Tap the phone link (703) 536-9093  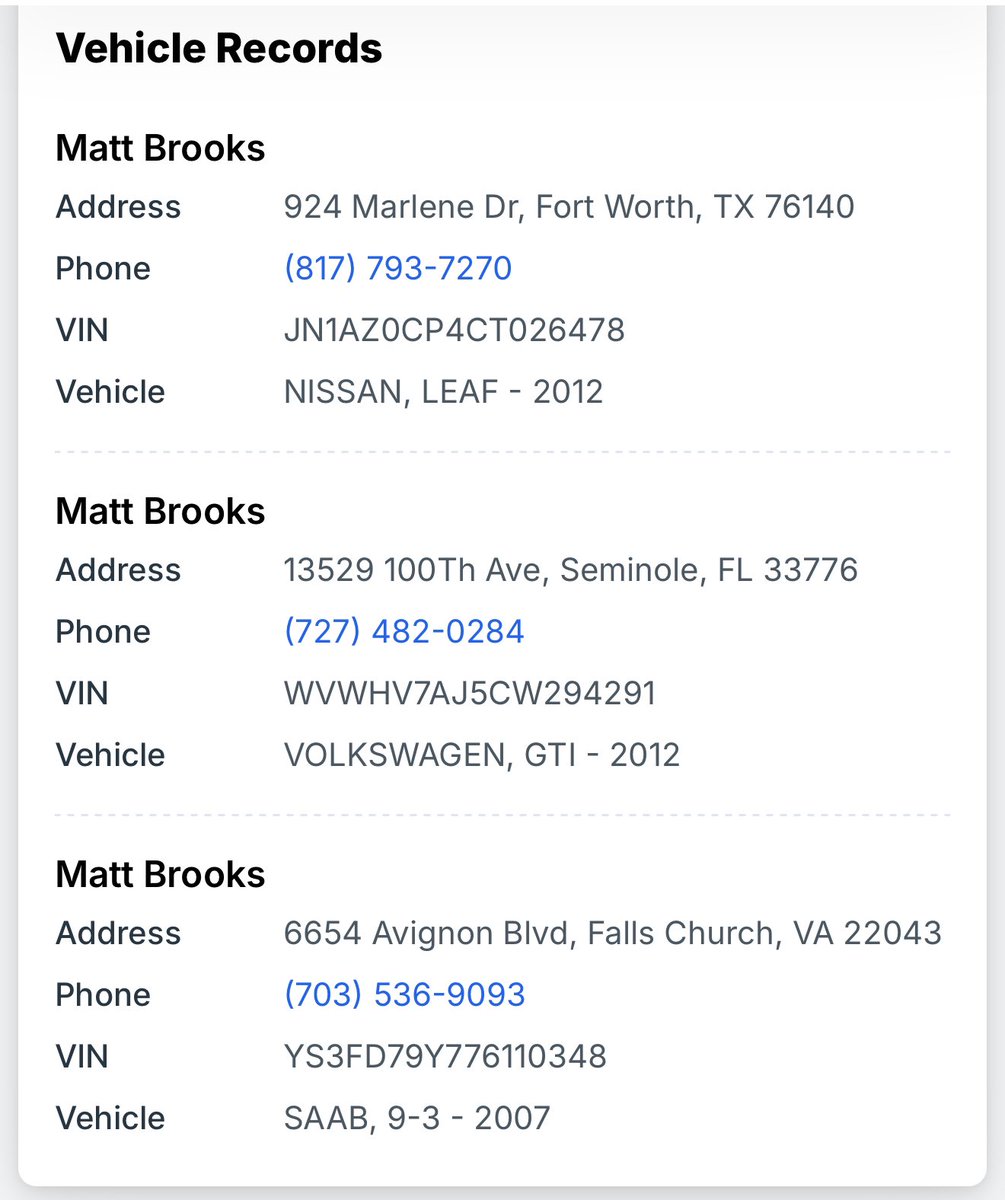click(404, 994)
